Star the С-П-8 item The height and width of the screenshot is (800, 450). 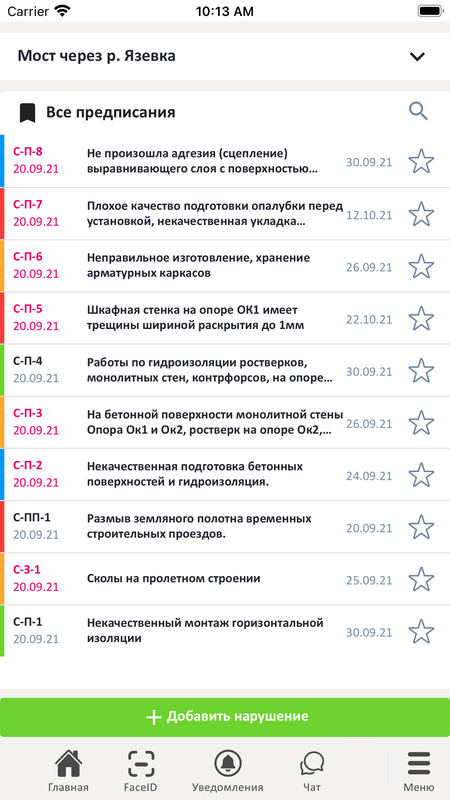421,162
